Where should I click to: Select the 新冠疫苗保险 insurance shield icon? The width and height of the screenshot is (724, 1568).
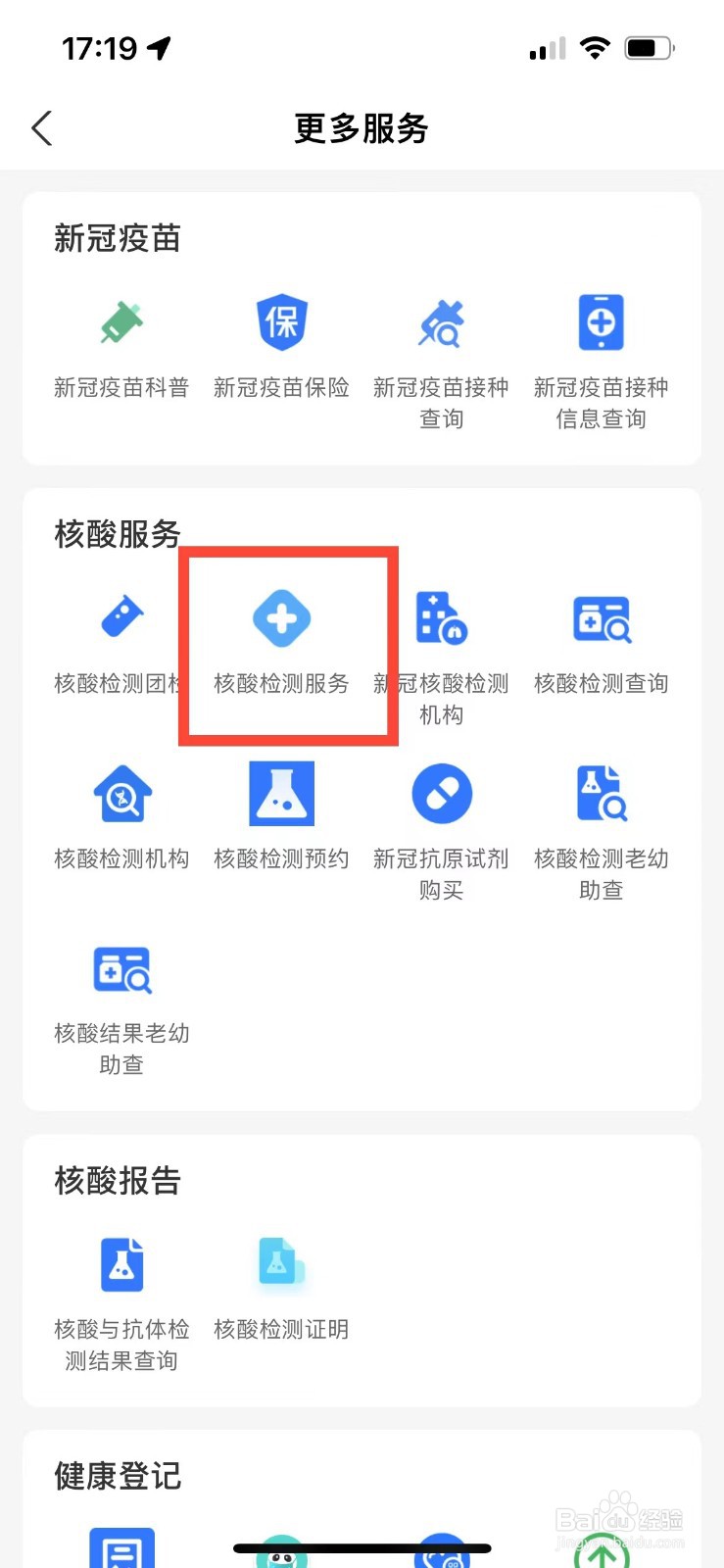pyautogui.click(x=280, y=323)
